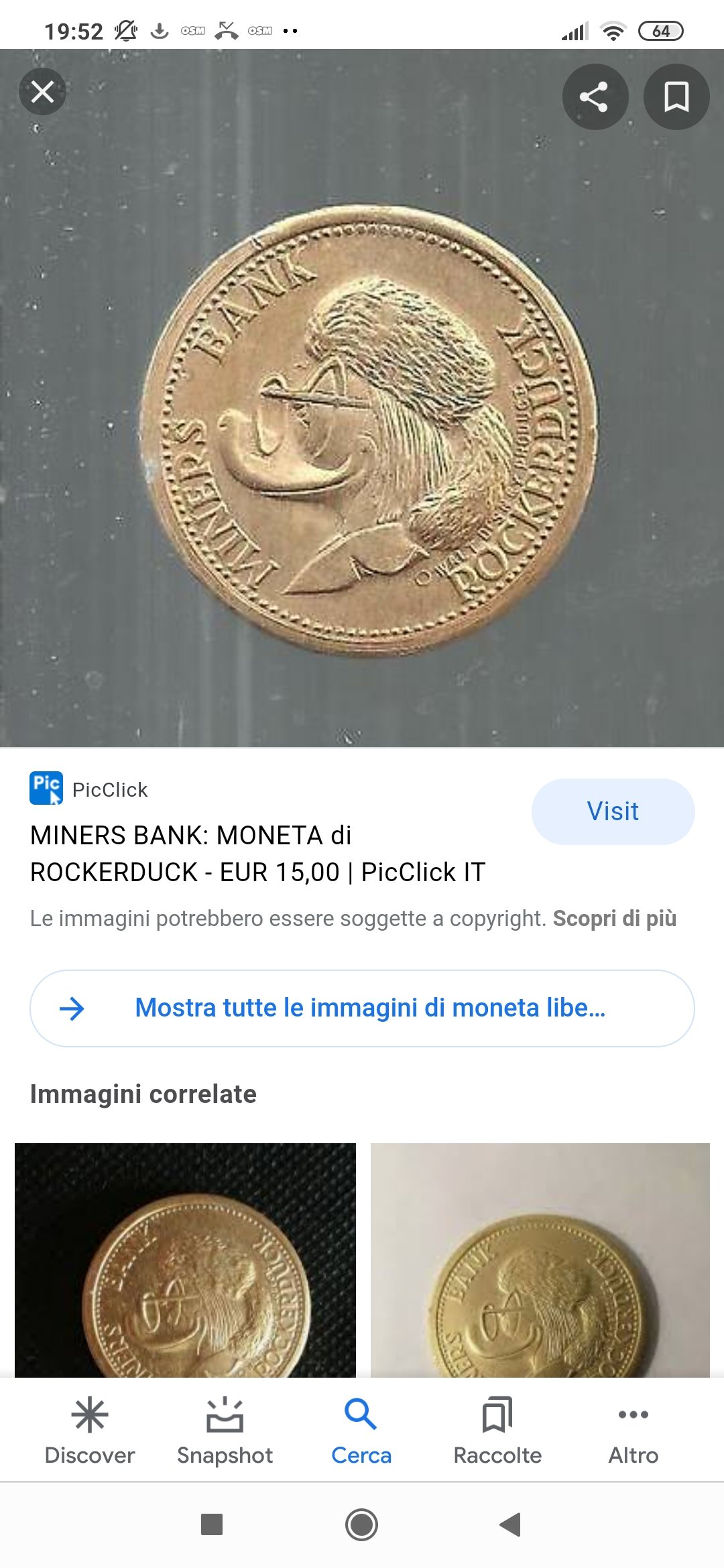Open the main Rockerduck coin image

362,398
